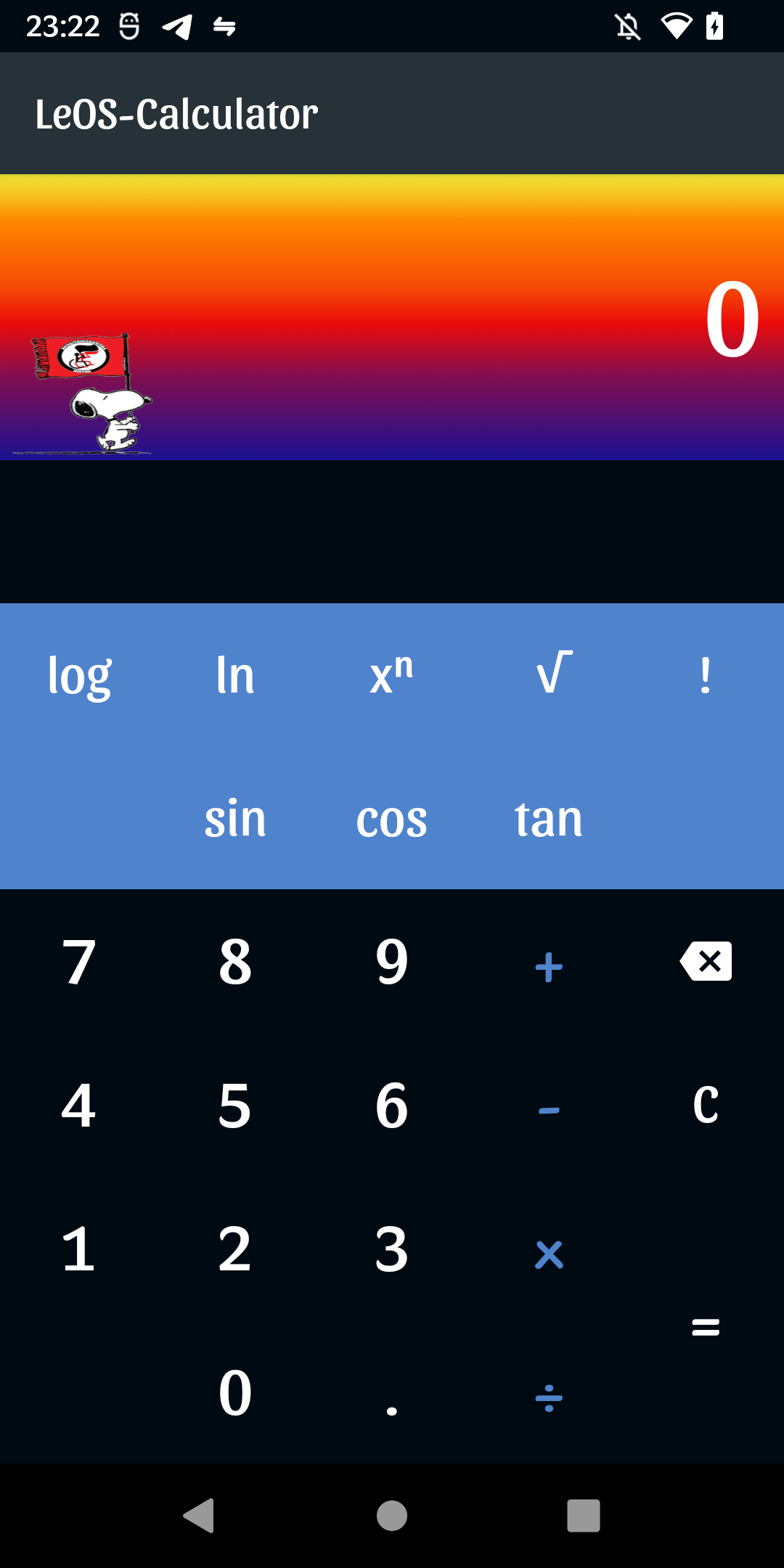Delete last digit with backspace icon
The height and width of the screenshot is (1568, 784).
pos(706,962)
